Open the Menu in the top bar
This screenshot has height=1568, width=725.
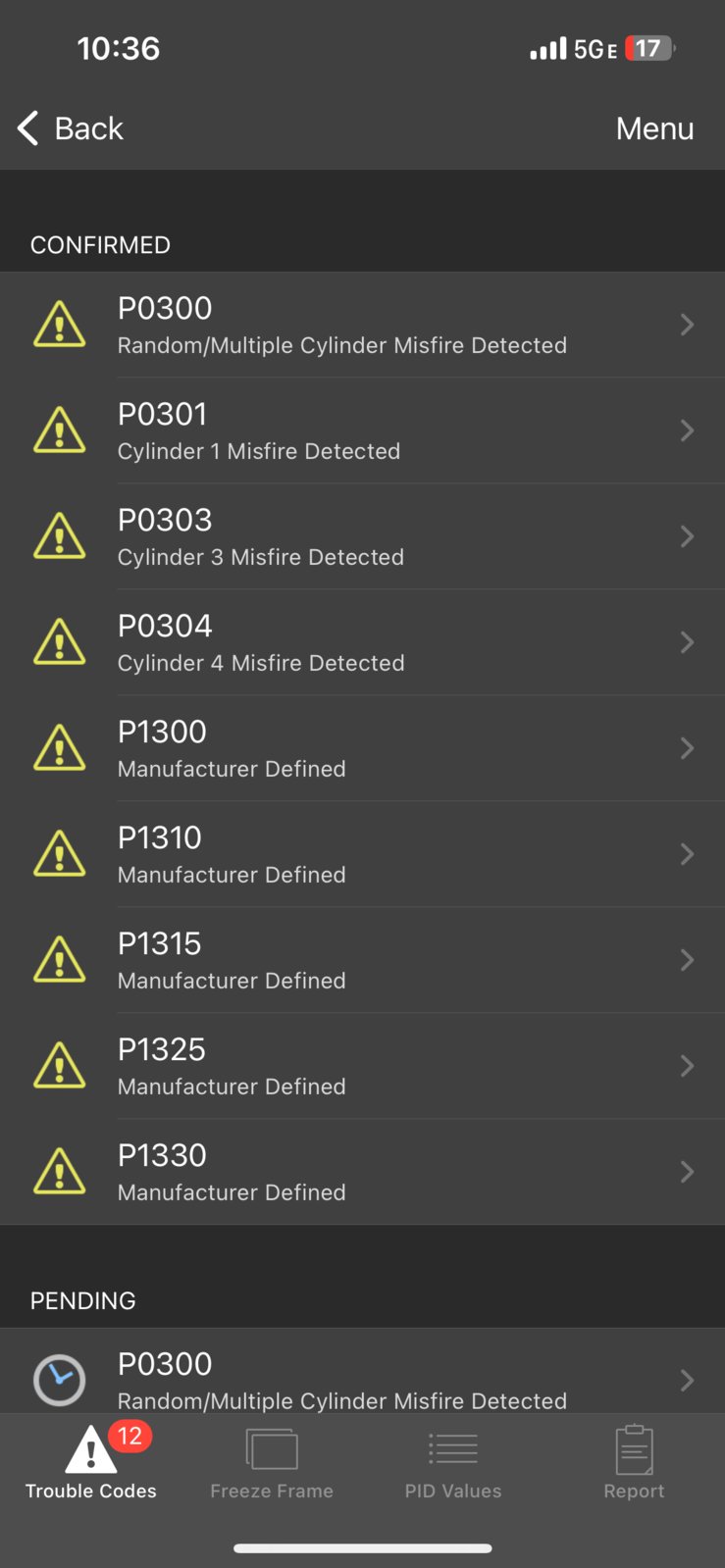[x=654, y=128]
